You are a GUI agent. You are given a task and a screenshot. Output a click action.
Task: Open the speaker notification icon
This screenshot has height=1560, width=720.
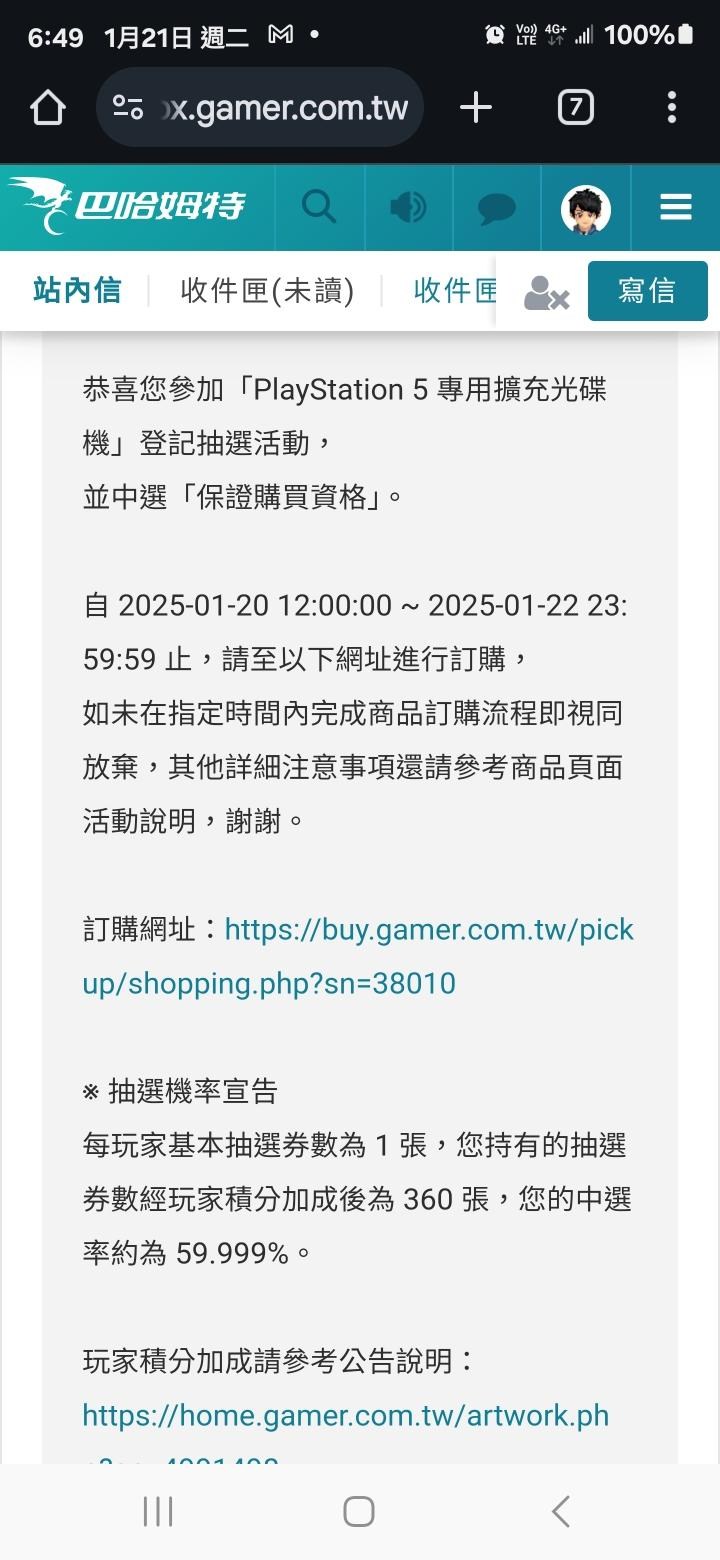point(407,207)
